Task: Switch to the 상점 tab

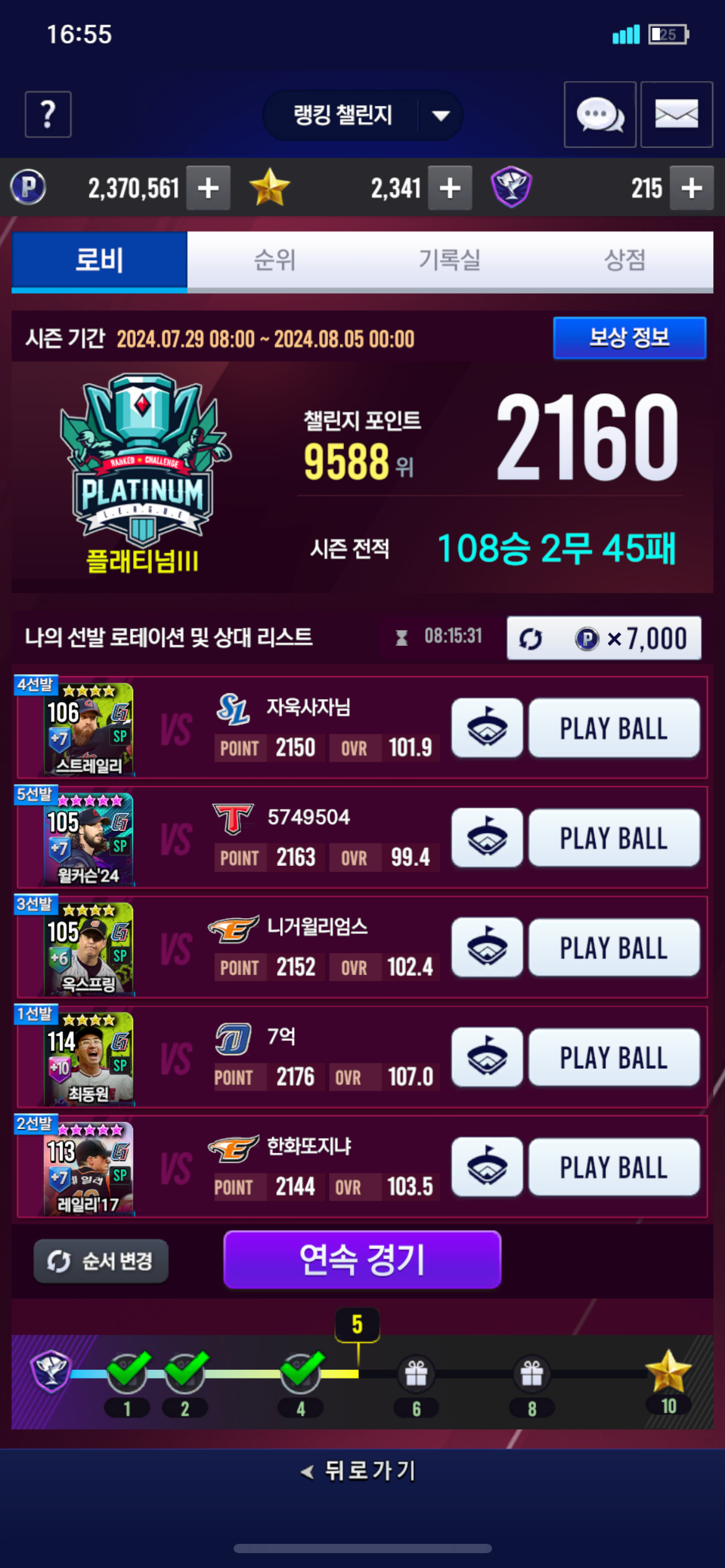Action: (x=625, y=260)
